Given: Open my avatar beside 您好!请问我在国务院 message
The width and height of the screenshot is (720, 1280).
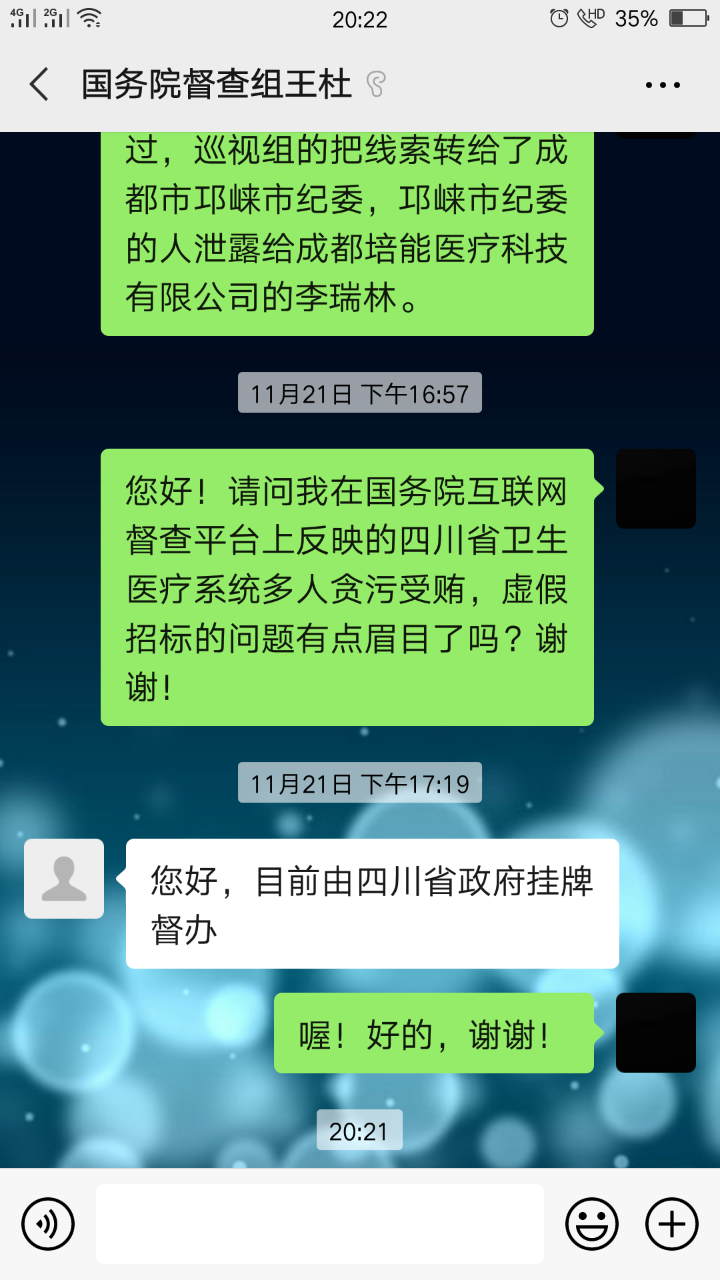Looking at the screenshot, I should [x=656, y=489].
